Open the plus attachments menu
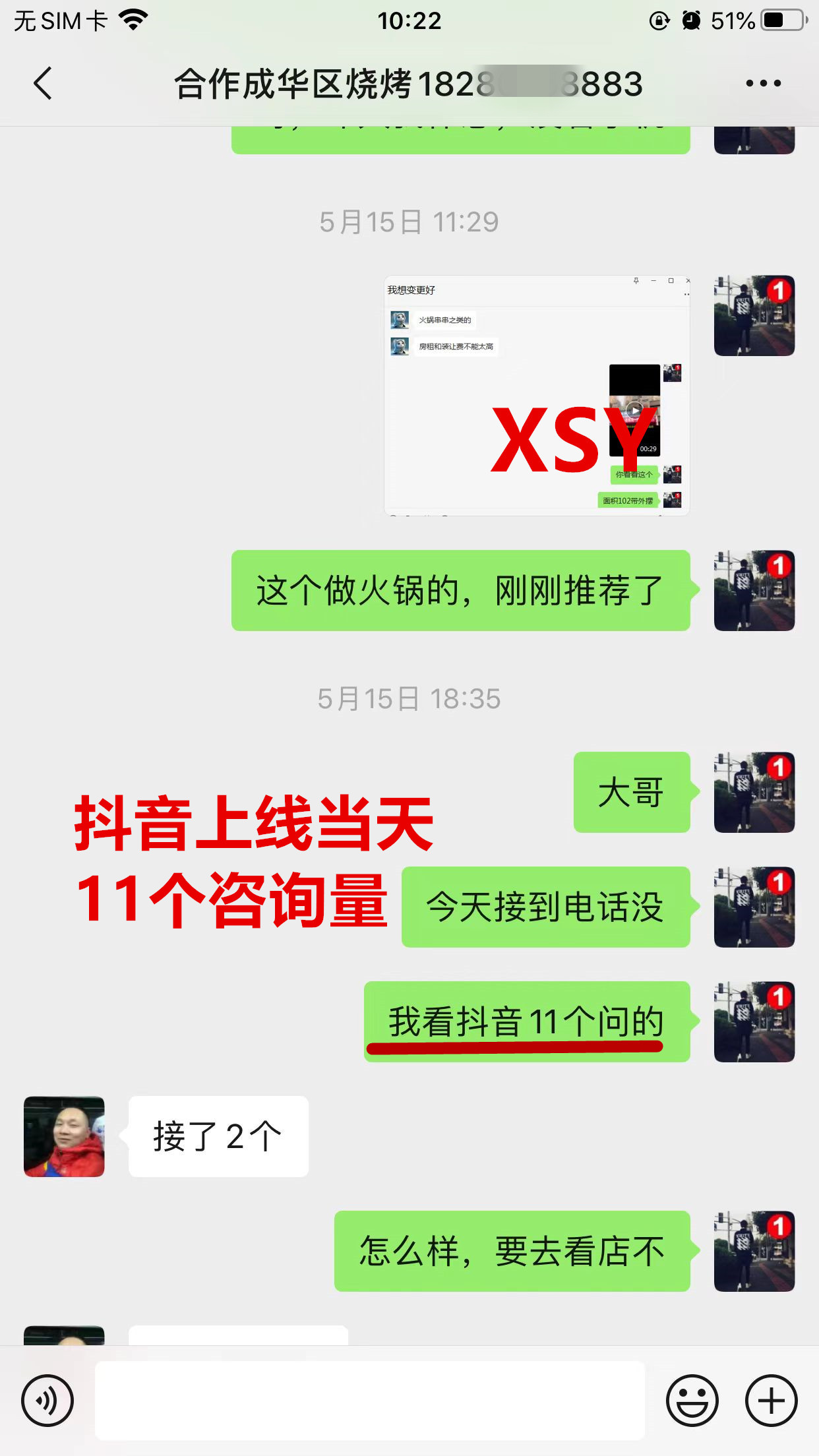This screenshot has height=1456, width=819. point(771,1400)
